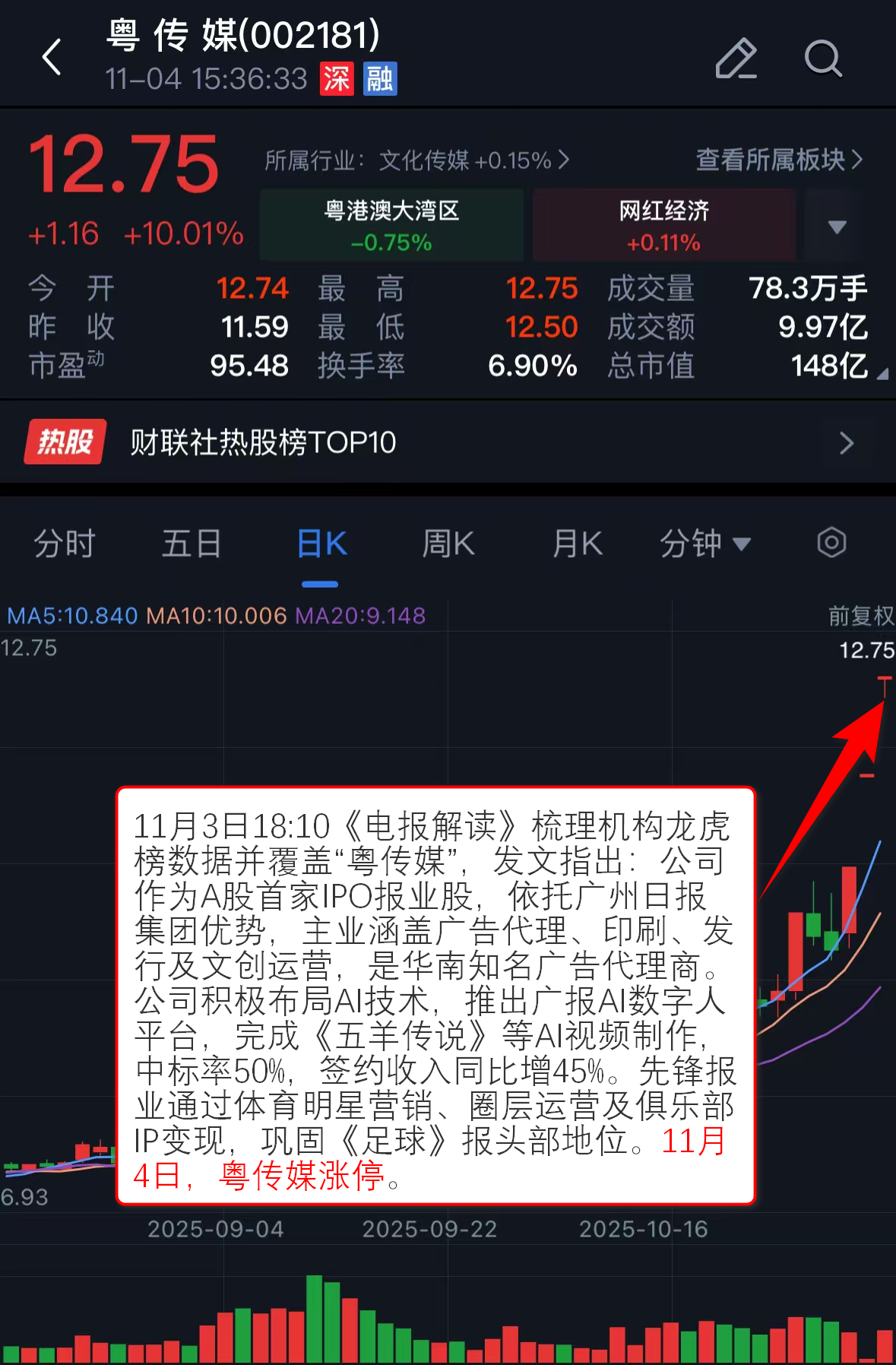This screenshot has height=1365, width=896.
Task: Expand the 总市值 details corner arrow
Action: pyautogui.click(x=882, y=374)
